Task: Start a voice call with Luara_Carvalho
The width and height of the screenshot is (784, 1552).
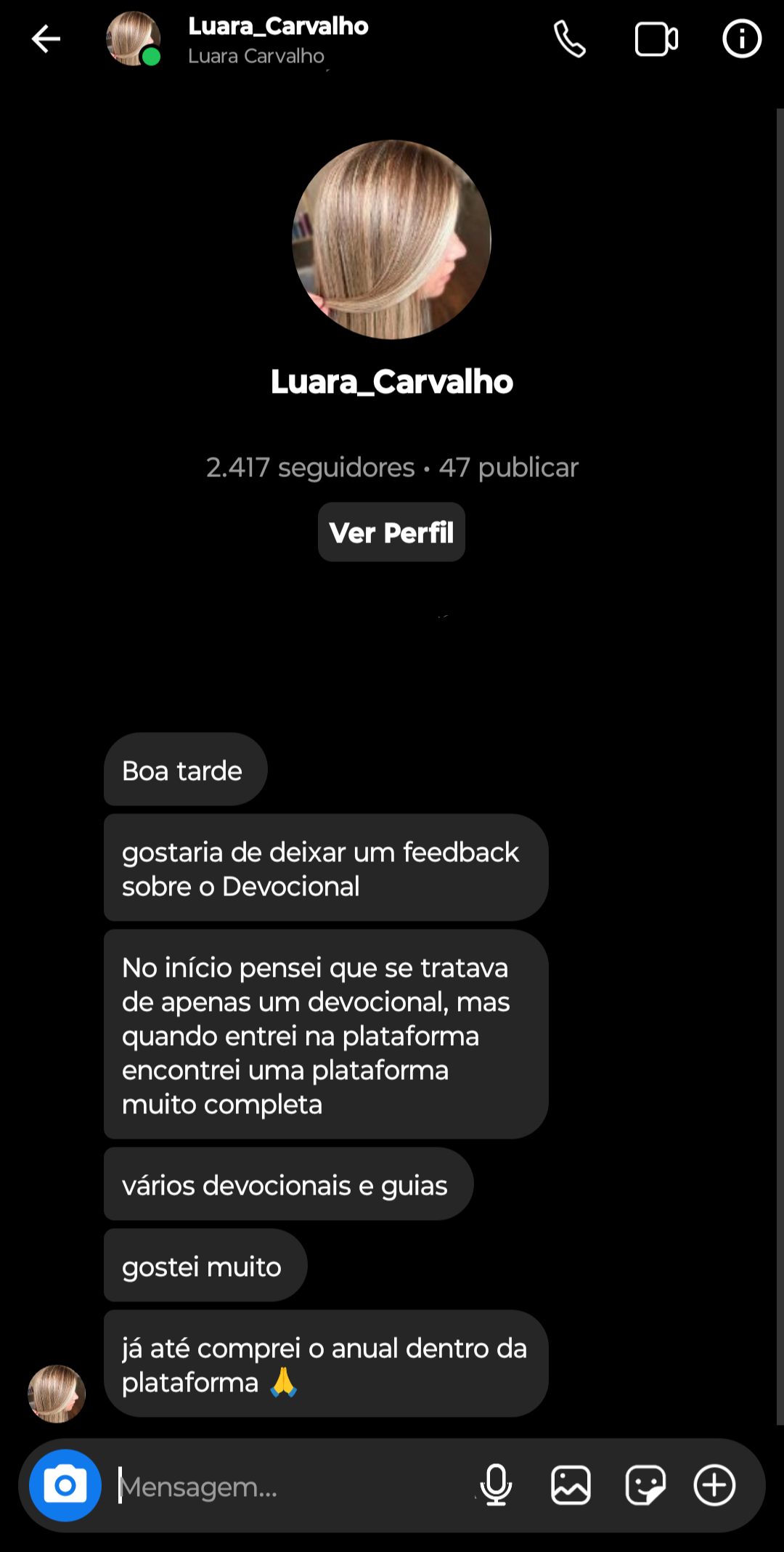Action: [571, 38]
